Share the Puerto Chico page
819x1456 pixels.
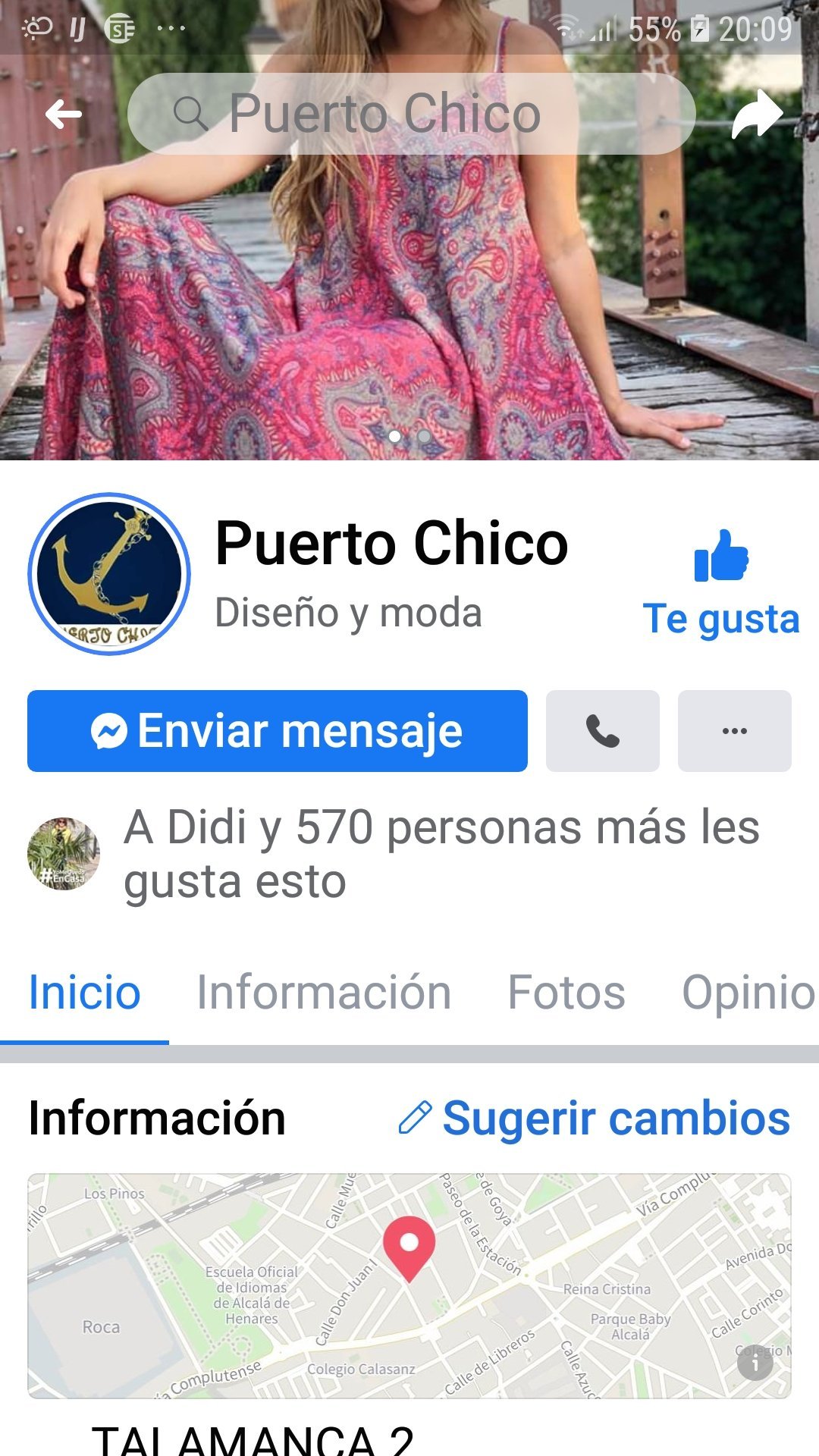(x=756, y=115)
